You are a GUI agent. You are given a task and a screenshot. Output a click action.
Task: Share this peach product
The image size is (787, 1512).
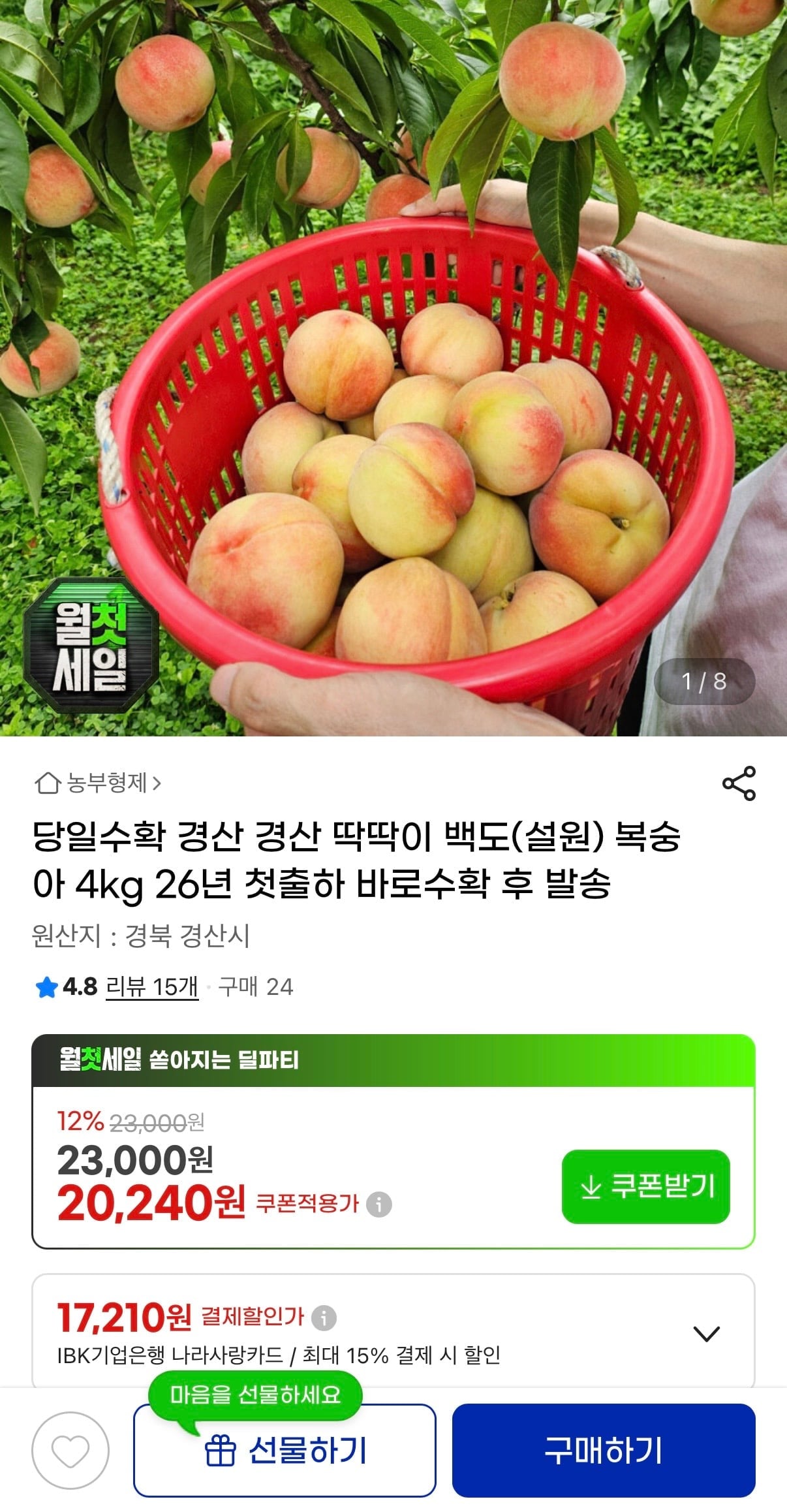(739, 783)
